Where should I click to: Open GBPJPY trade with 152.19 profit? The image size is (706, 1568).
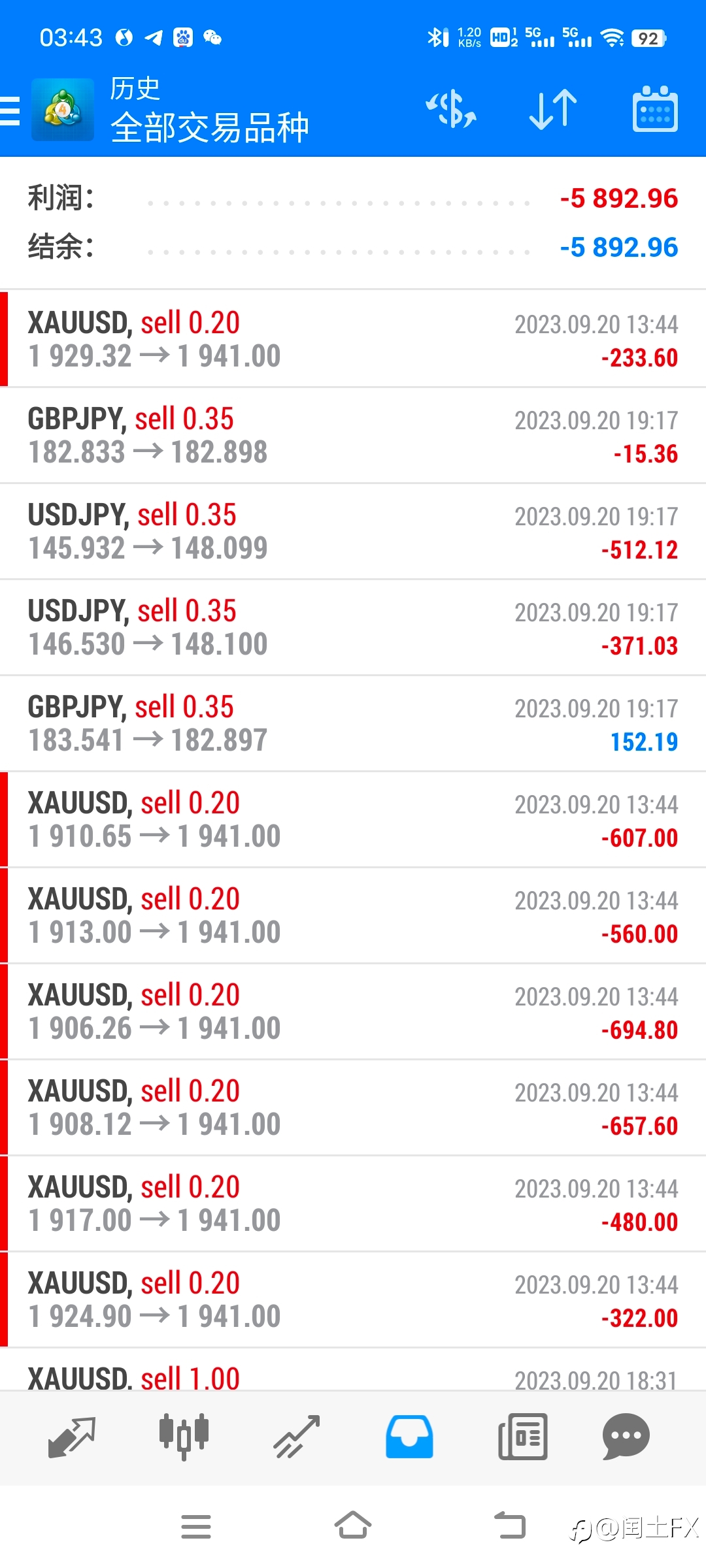pyautogui.click(x=353, y=724)
